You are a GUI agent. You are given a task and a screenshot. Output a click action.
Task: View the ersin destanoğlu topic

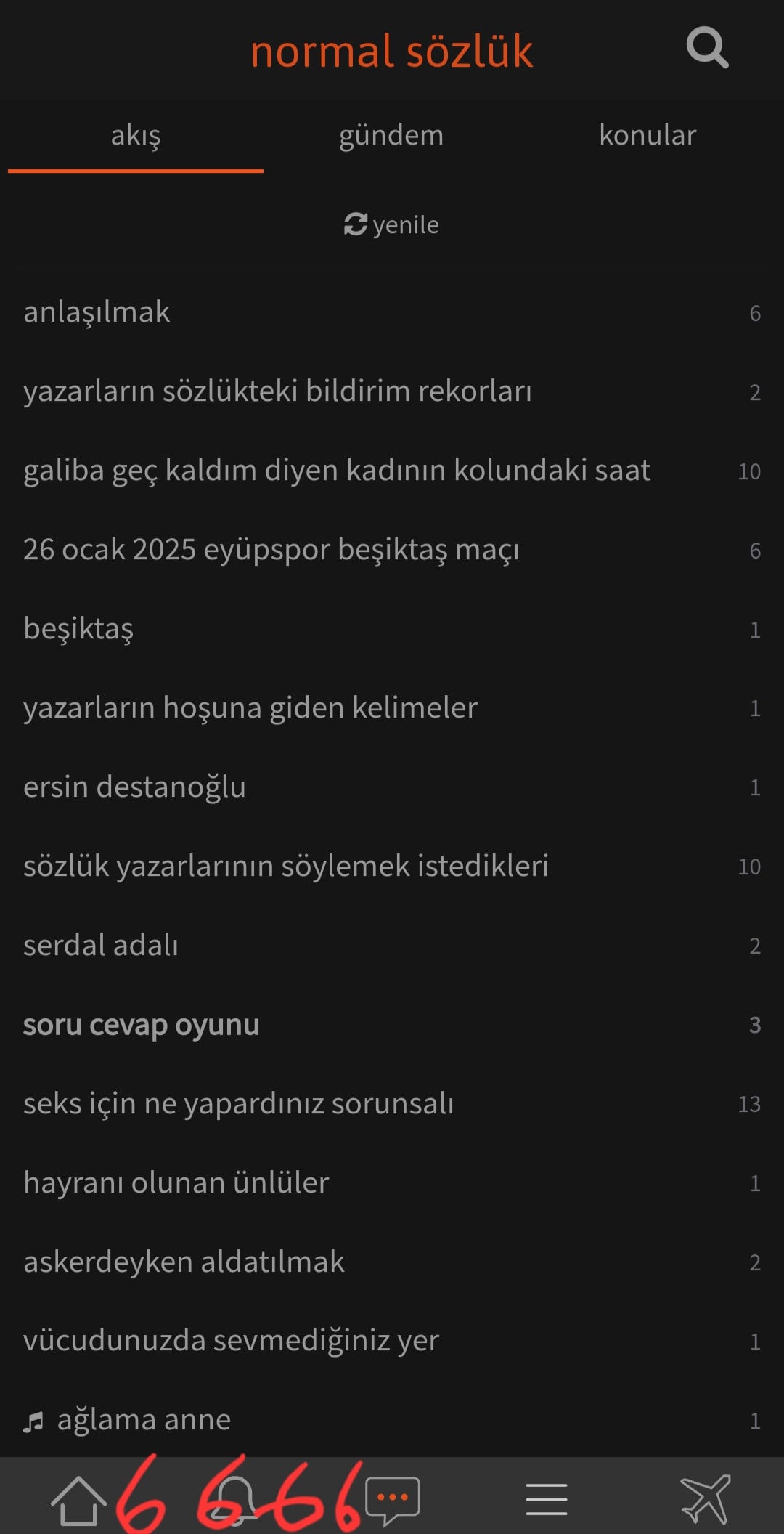(x=135, y=787)
